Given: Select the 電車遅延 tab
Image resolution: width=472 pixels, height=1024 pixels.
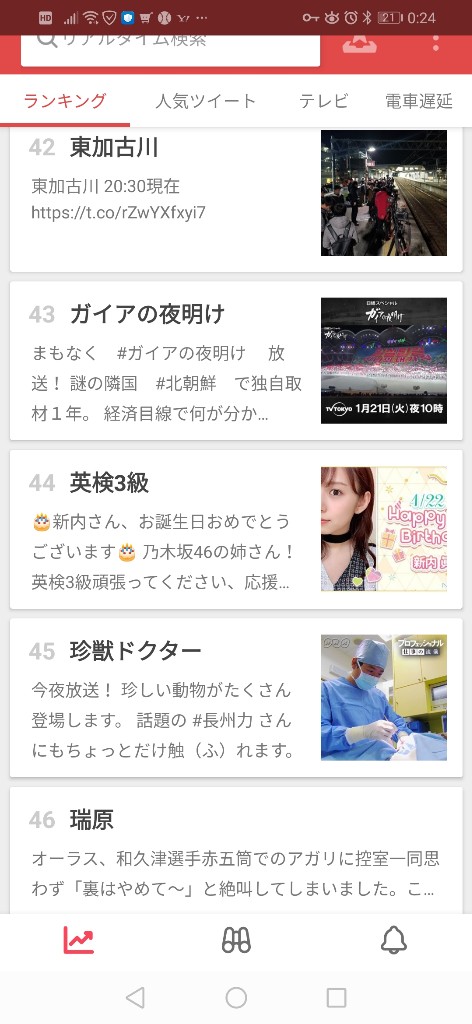Looking at the screenshot, I should [418, 101].
